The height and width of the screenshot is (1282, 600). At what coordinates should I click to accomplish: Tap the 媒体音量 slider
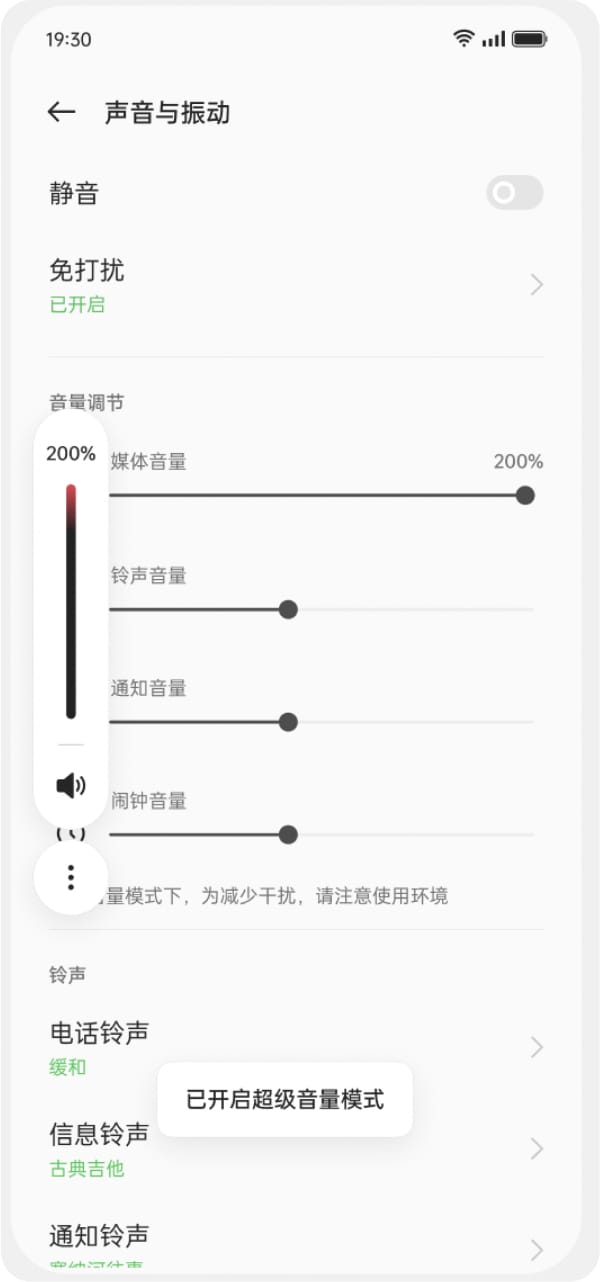tap(320, 495)
